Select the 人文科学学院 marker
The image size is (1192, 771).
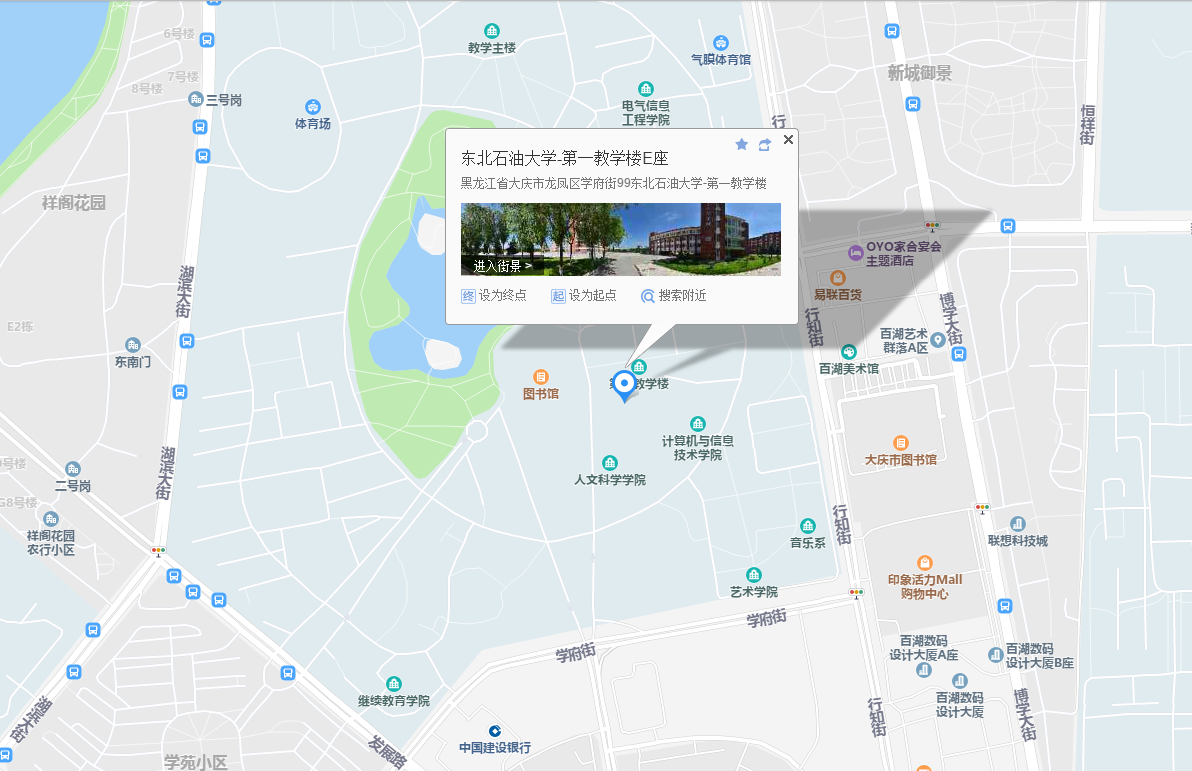tap(610, 463)
